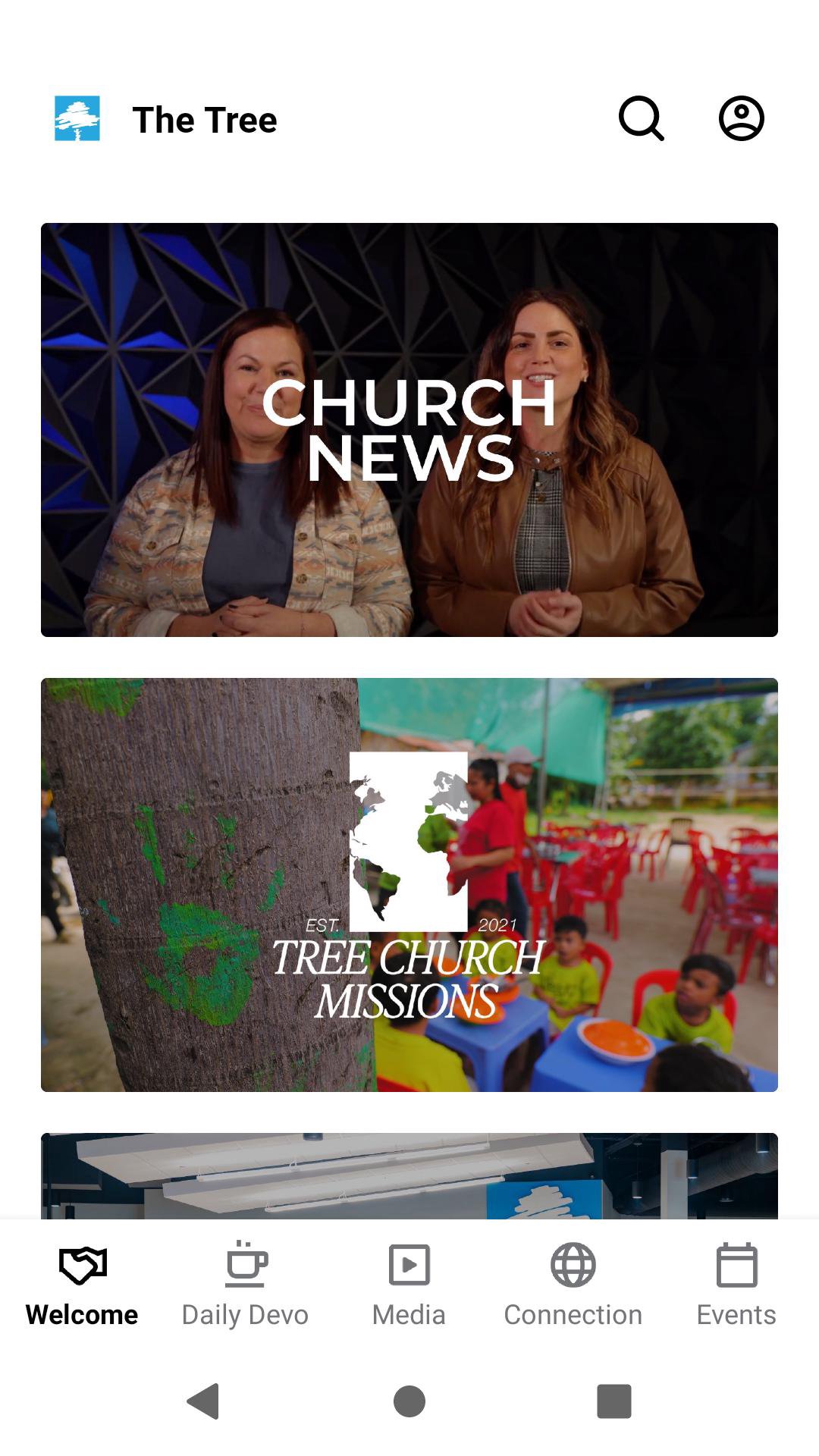This screenshot has width=819, height=1456.
Task: Switch to the Events tab
Action: (x=736, y=1285)
